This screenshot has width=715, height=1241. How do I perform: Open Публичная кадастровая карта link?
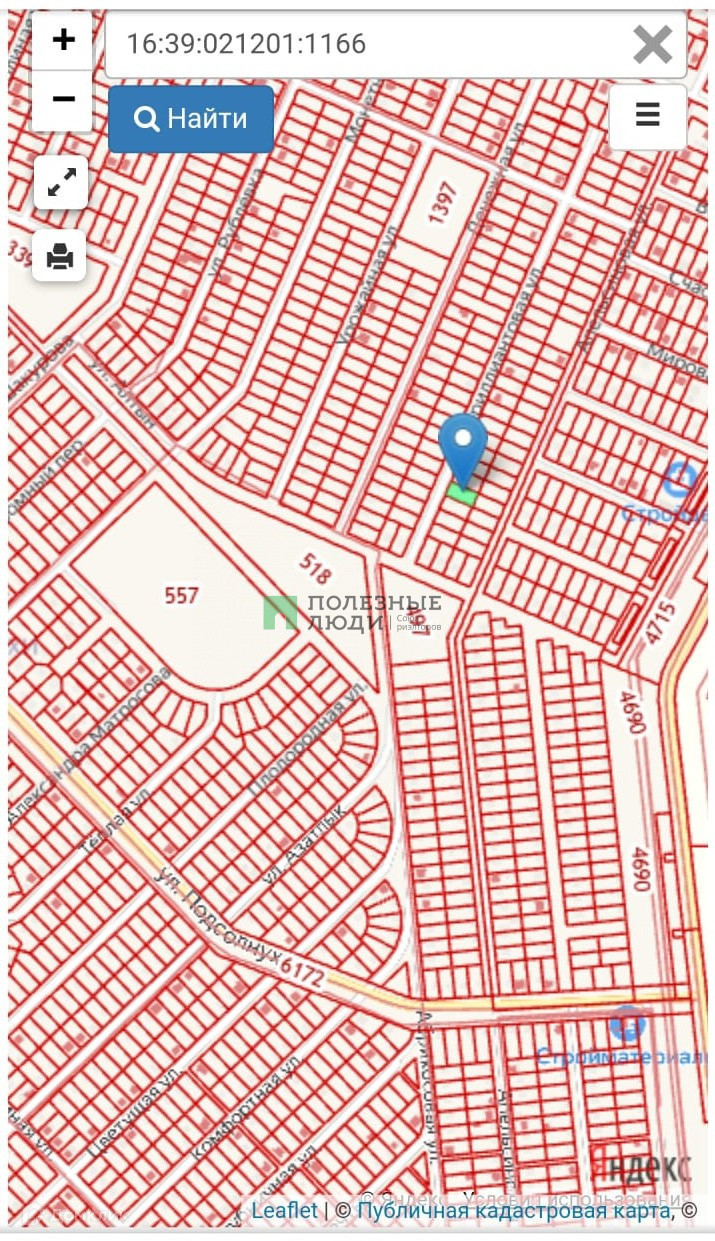(515, 1211)
